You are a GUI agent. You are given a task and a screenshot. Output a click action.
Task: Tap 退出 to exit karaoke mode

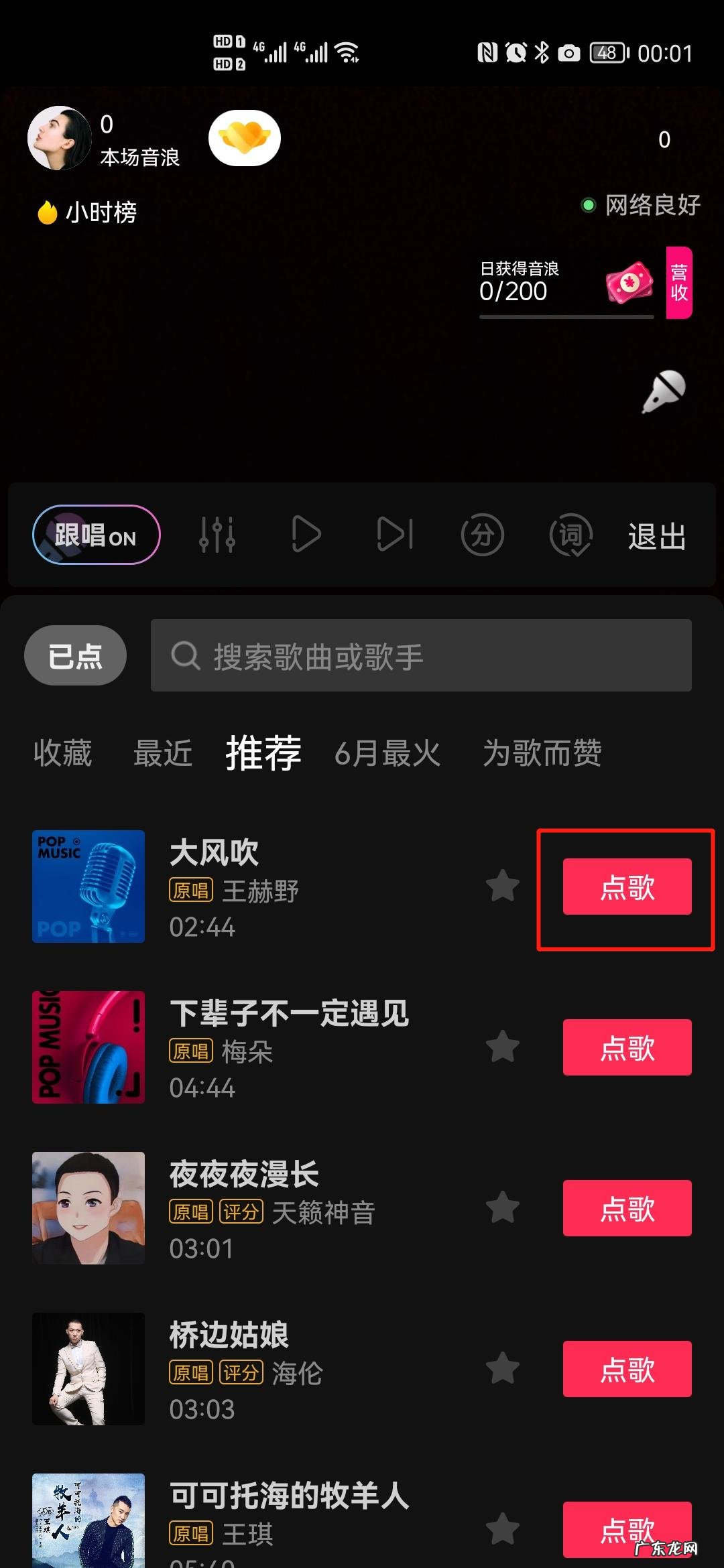[657, 536]
